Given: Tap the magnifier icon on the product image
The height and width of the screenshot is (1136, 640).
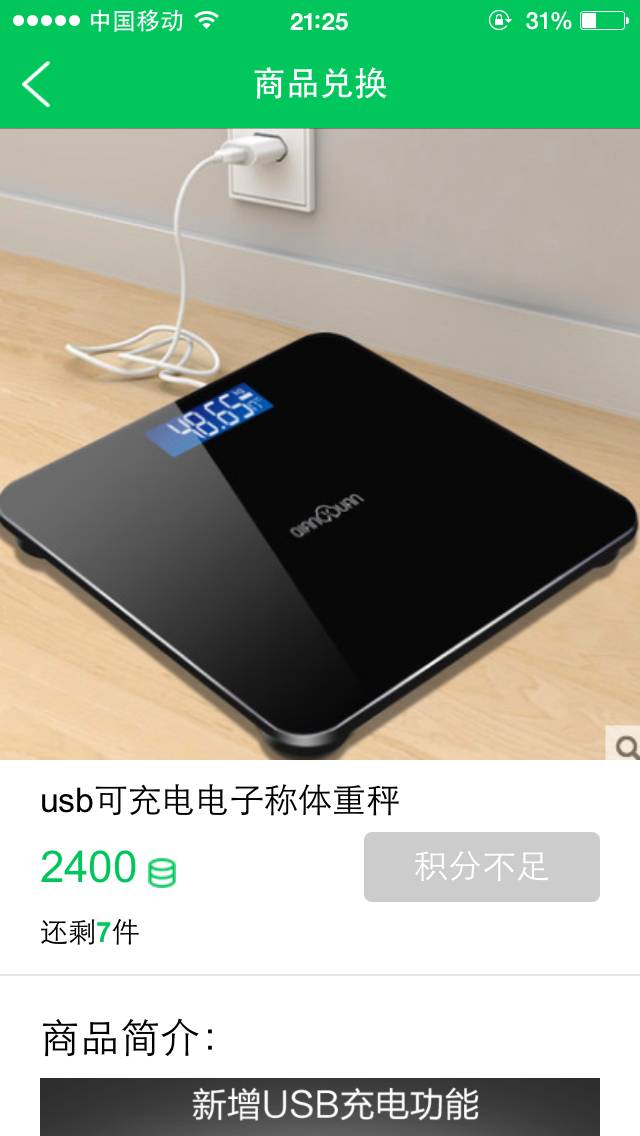Looking at the screenshot, I should [x=624, y=745].
